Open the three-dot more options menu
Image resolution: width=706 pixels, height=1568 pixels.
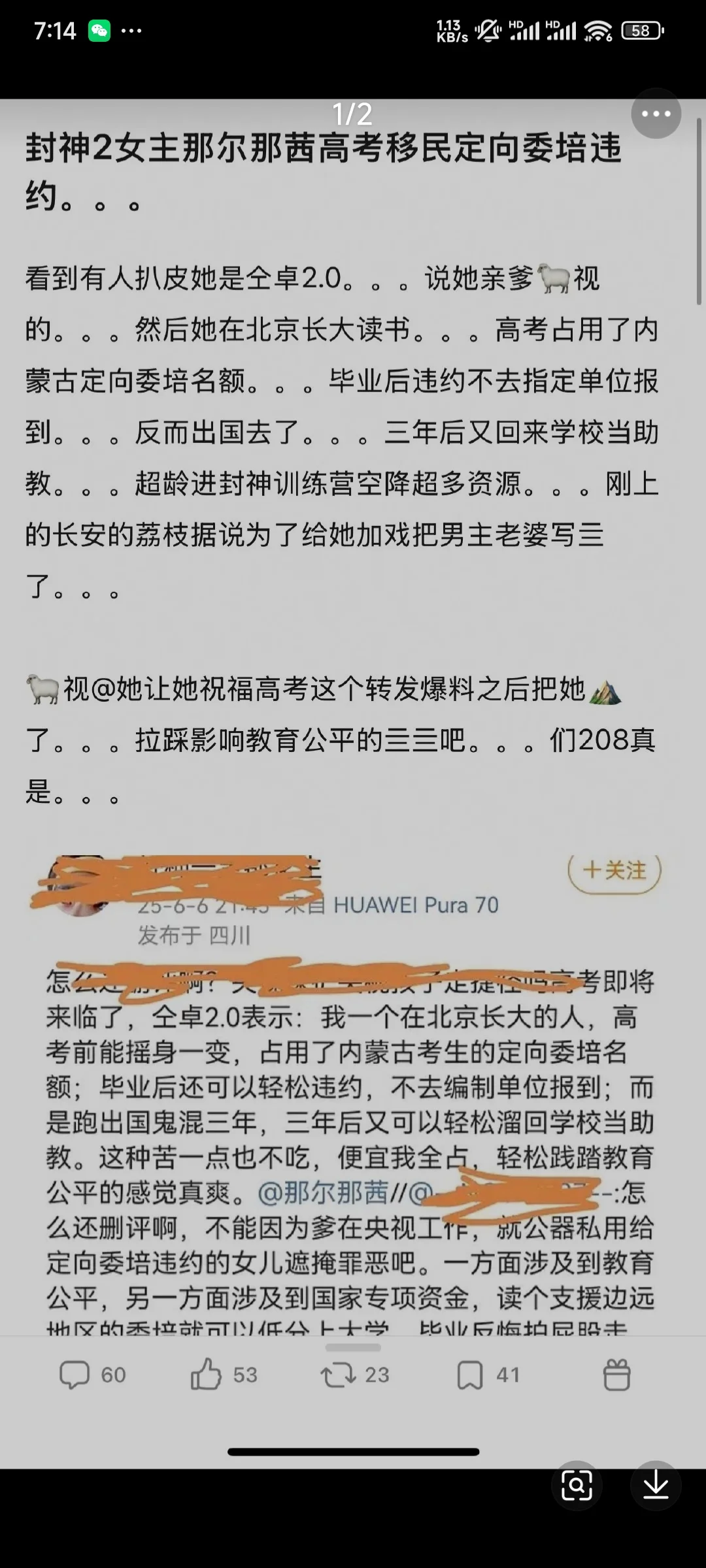656,114
